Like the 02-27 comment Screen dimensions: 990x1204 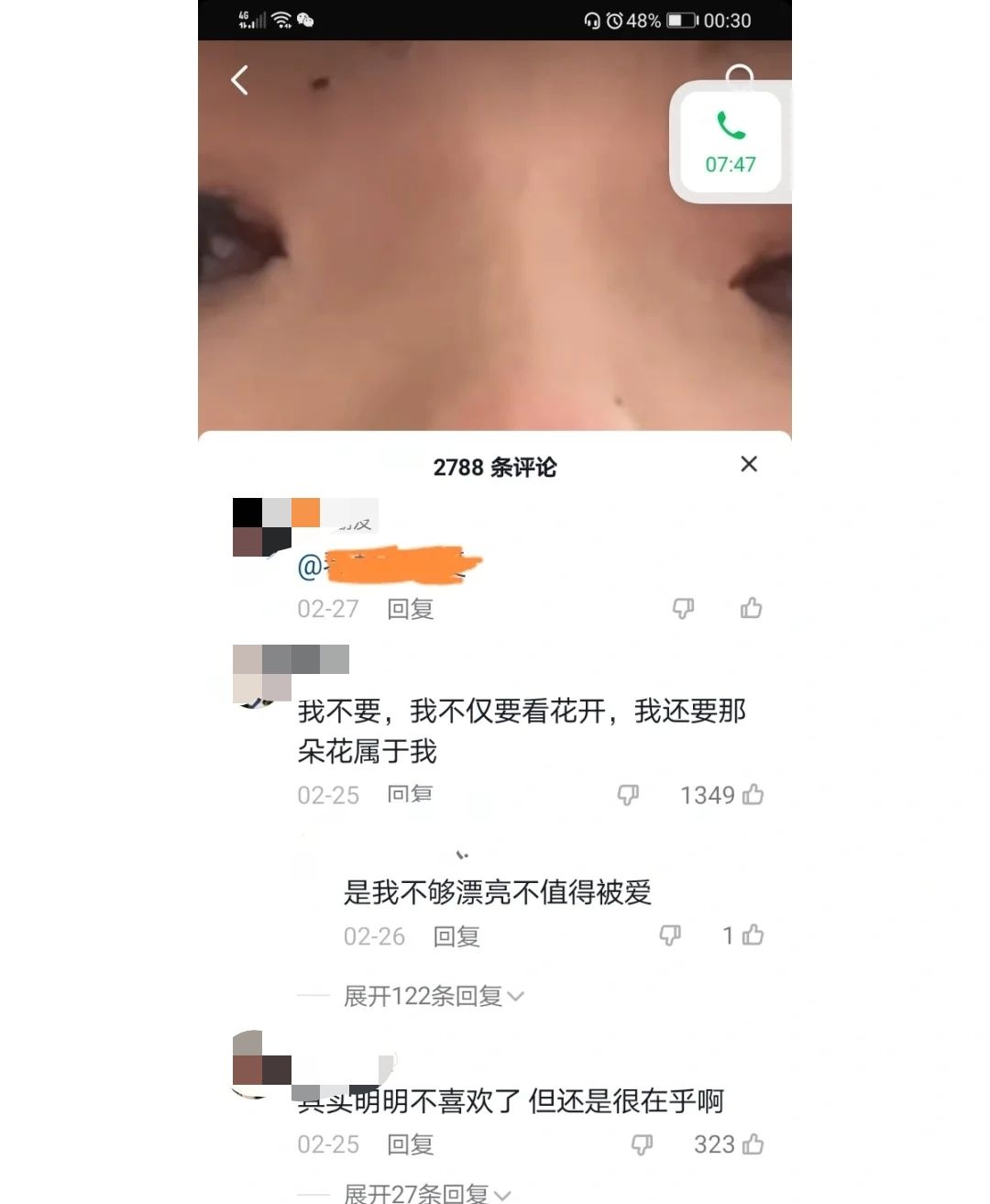(751, 608)
